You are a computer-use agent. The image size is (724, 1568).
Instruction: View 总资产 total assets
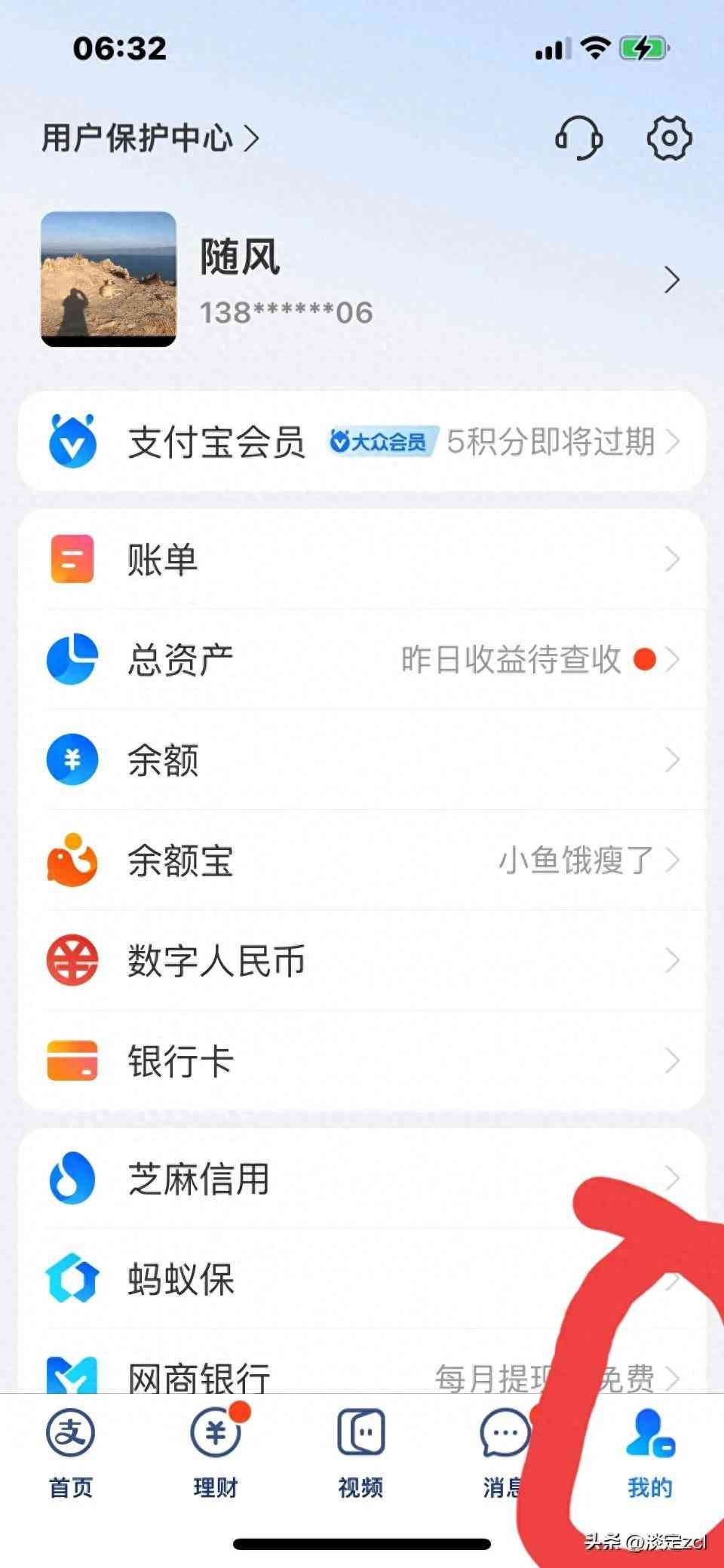pos(362,659)
